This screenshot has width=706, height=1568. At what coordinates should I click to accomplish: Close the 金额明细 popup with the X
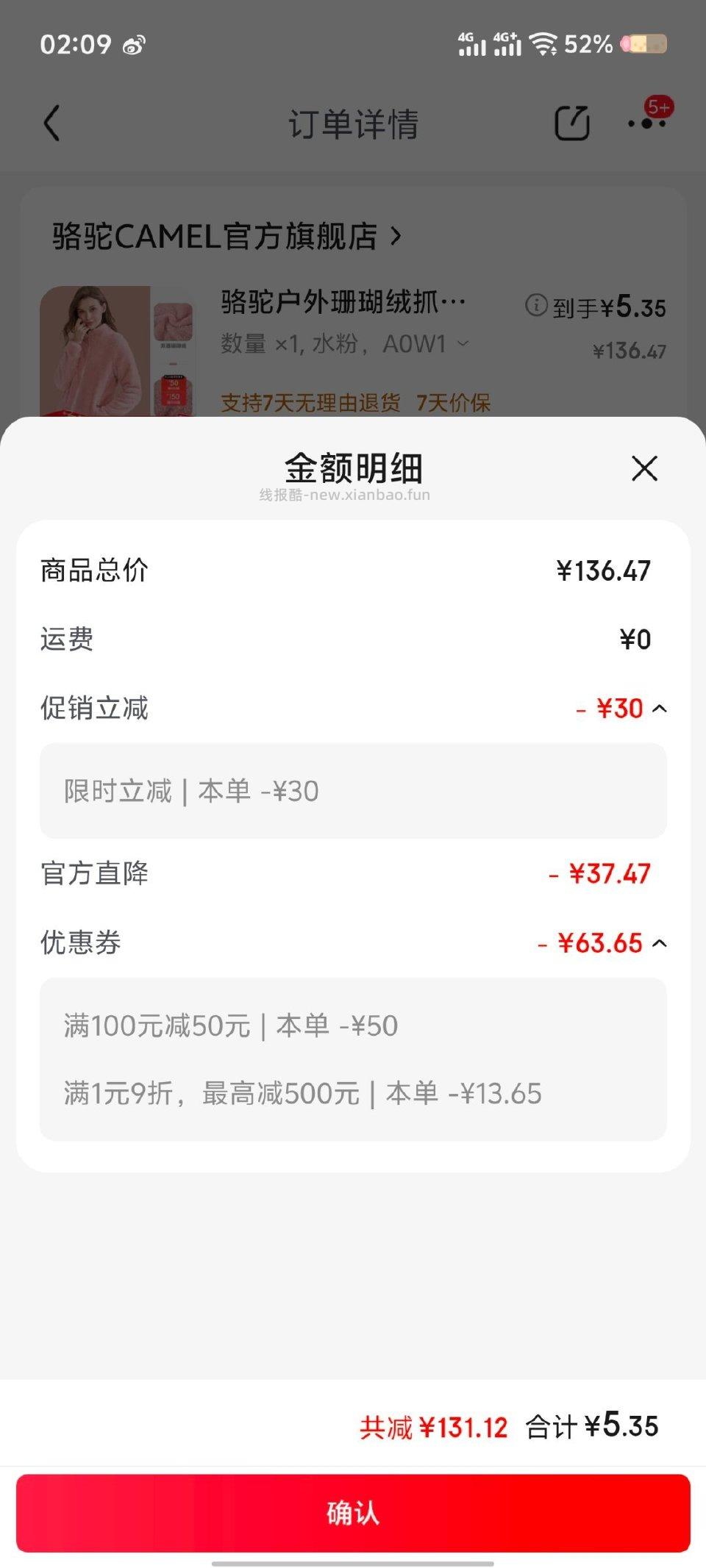(x=643, y=470)
